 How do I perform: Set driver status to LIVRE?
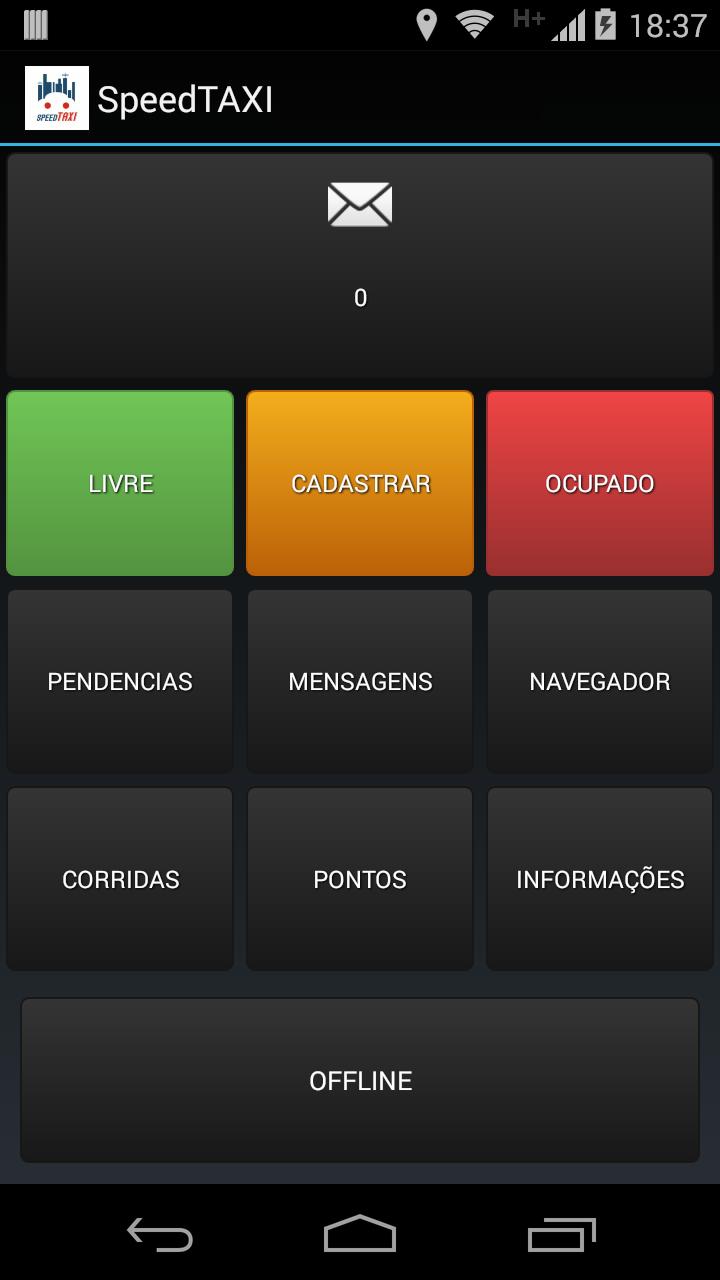coord(120,483)
